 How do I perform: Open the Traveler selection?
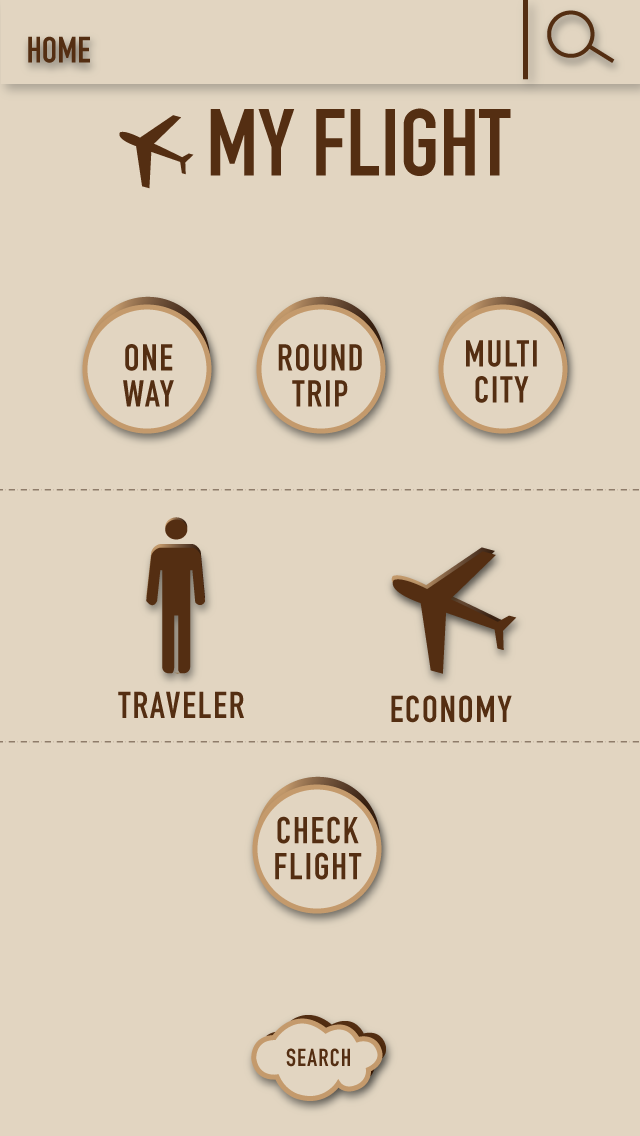178,618
